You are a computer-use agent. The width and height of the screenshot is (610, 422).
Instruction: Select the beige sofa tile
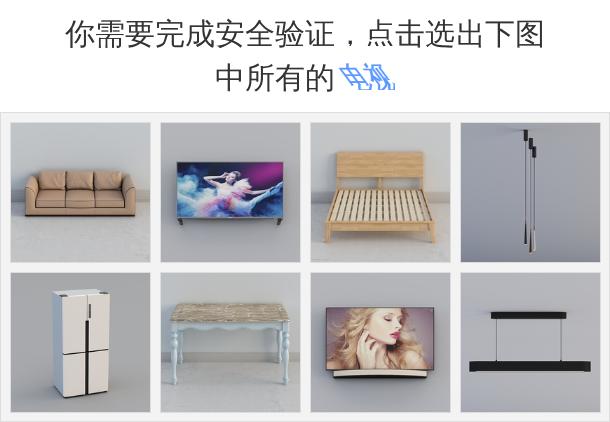(x=80, y=192)
